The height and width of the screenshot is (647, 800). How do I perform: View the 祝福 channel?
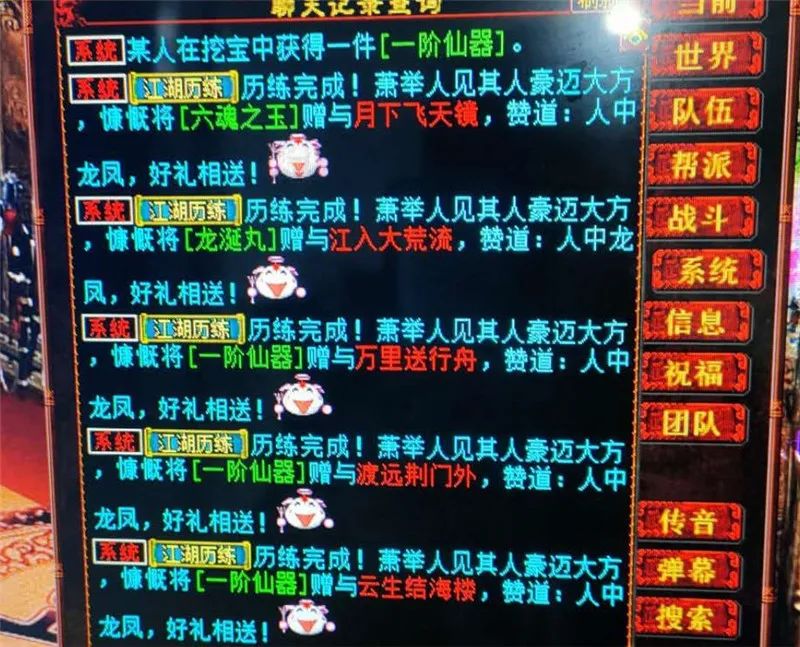point(696,373)
